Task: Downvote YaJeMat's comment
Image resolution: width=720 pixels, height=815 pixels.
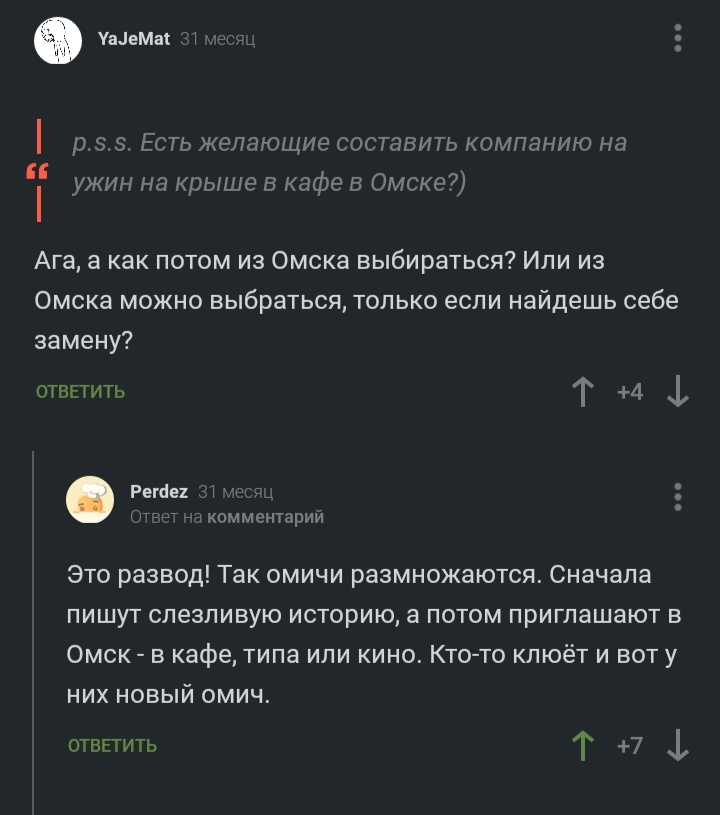Action: coord(678,392)
